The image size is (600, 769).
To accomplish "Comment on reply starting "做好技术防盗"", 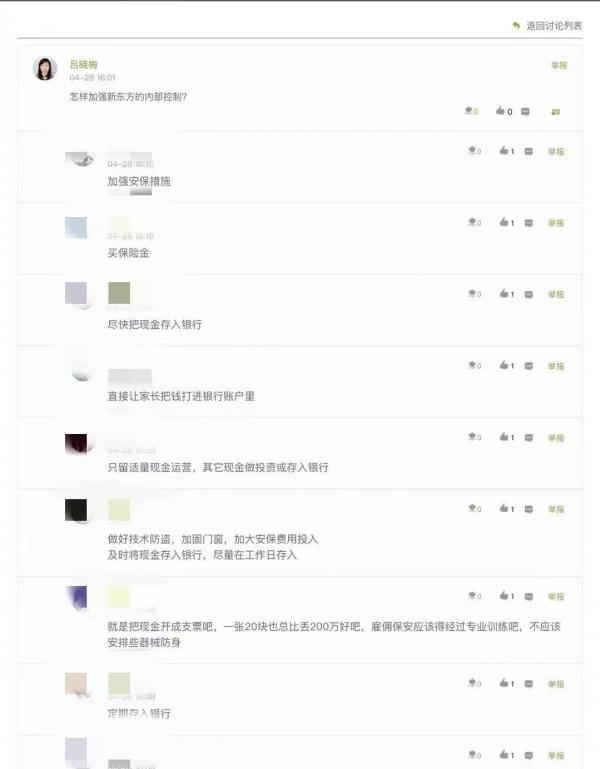I will [529, 509].
